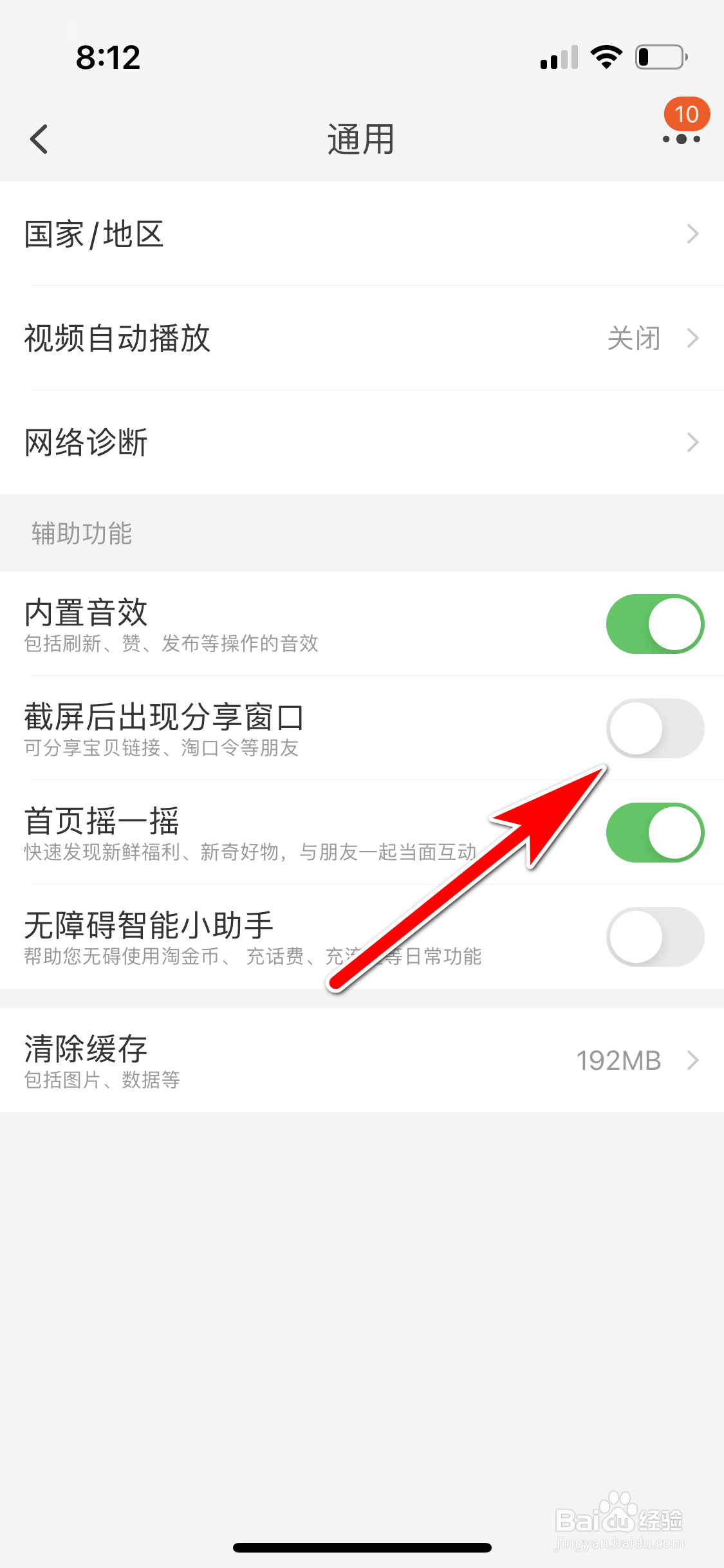The height and width of the screenshot is (1568, 724).
Task: Open the 国家/地区 country settings
Action: tap(93, 234)
